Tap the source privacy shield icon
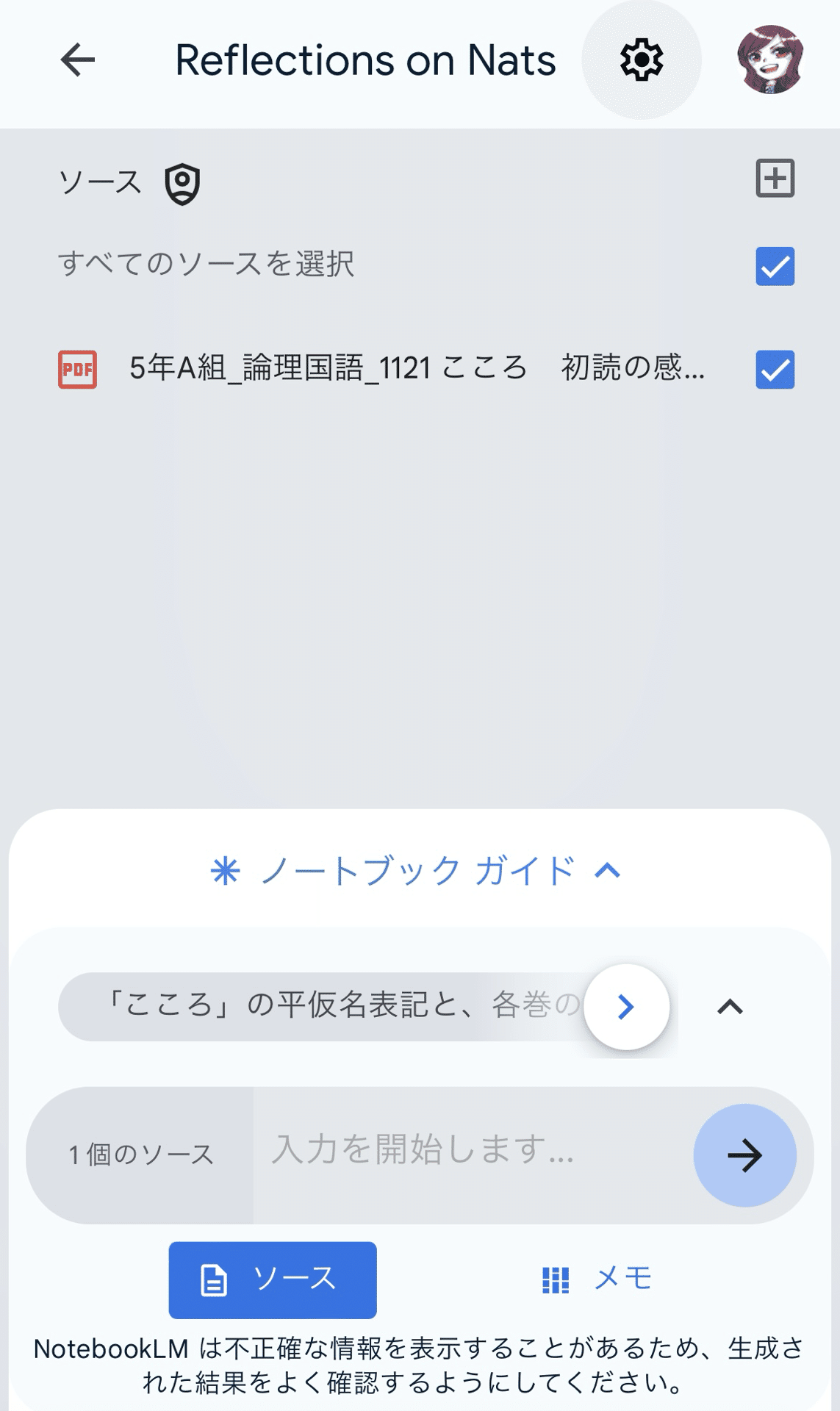The height and width of the screenshot is (1411, 840). click(182, 184)
